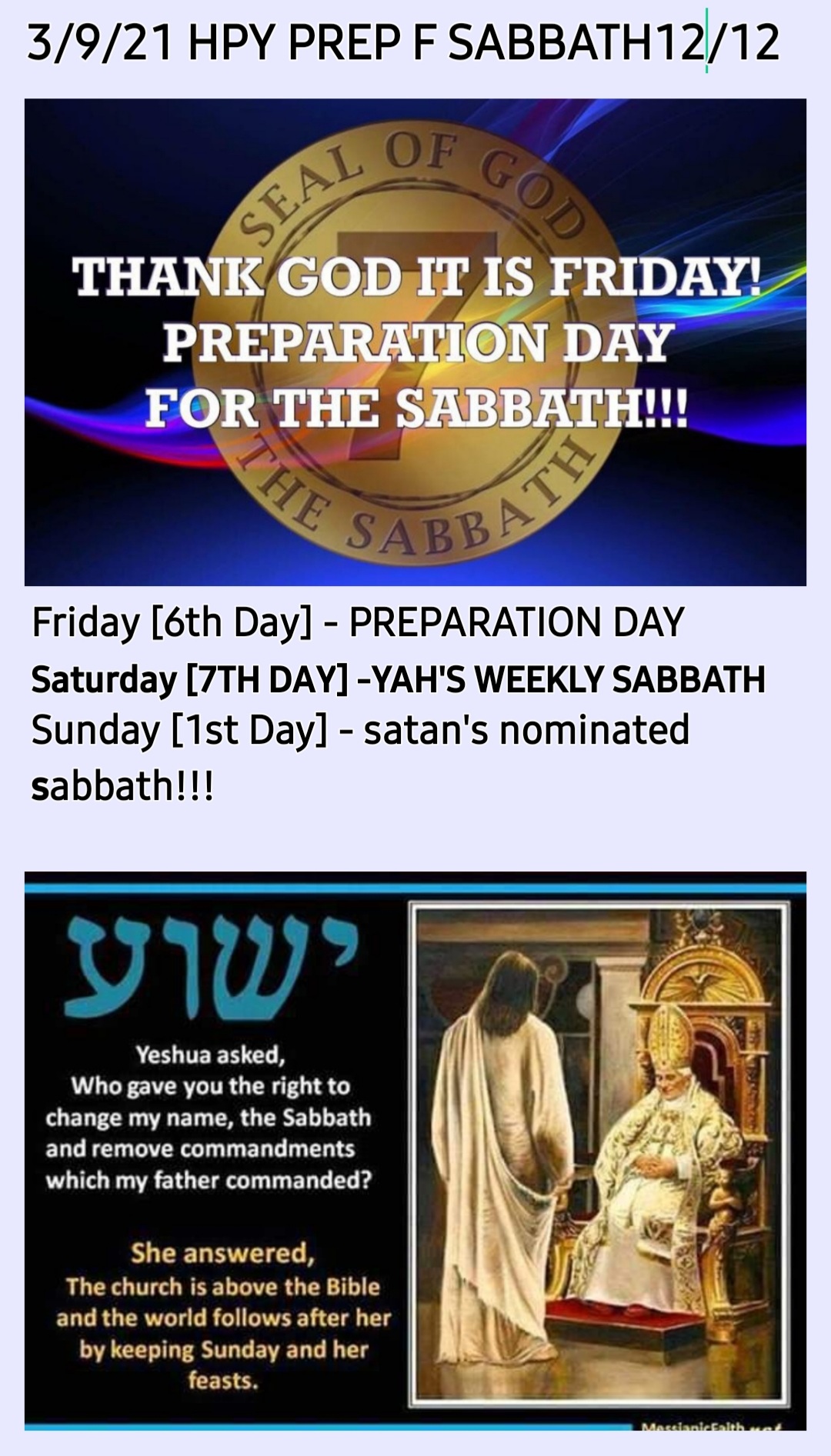Select the Yeshua asked image
The width and height of the screenshot is (831, 1456).
coord(415,1150)
